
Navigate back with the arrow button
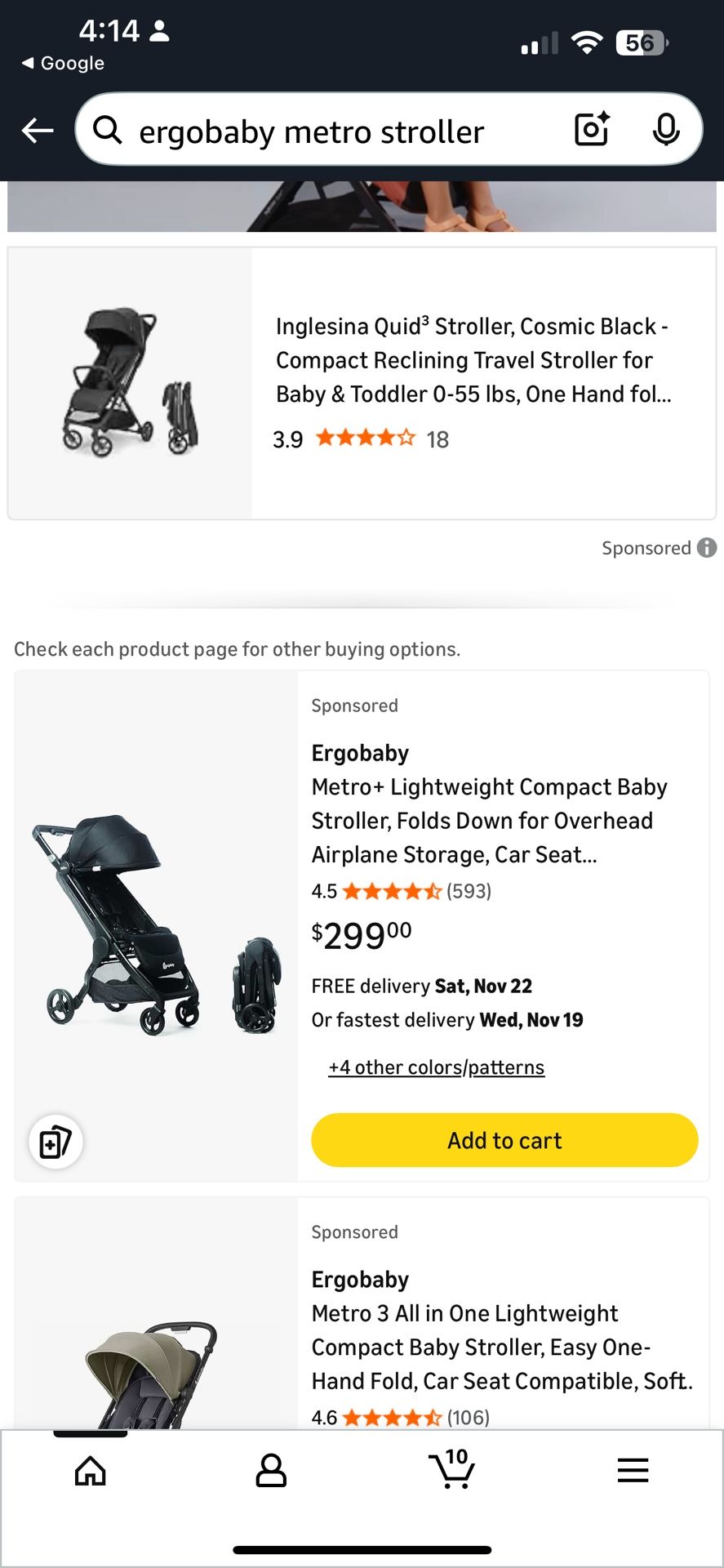(36, 130)
